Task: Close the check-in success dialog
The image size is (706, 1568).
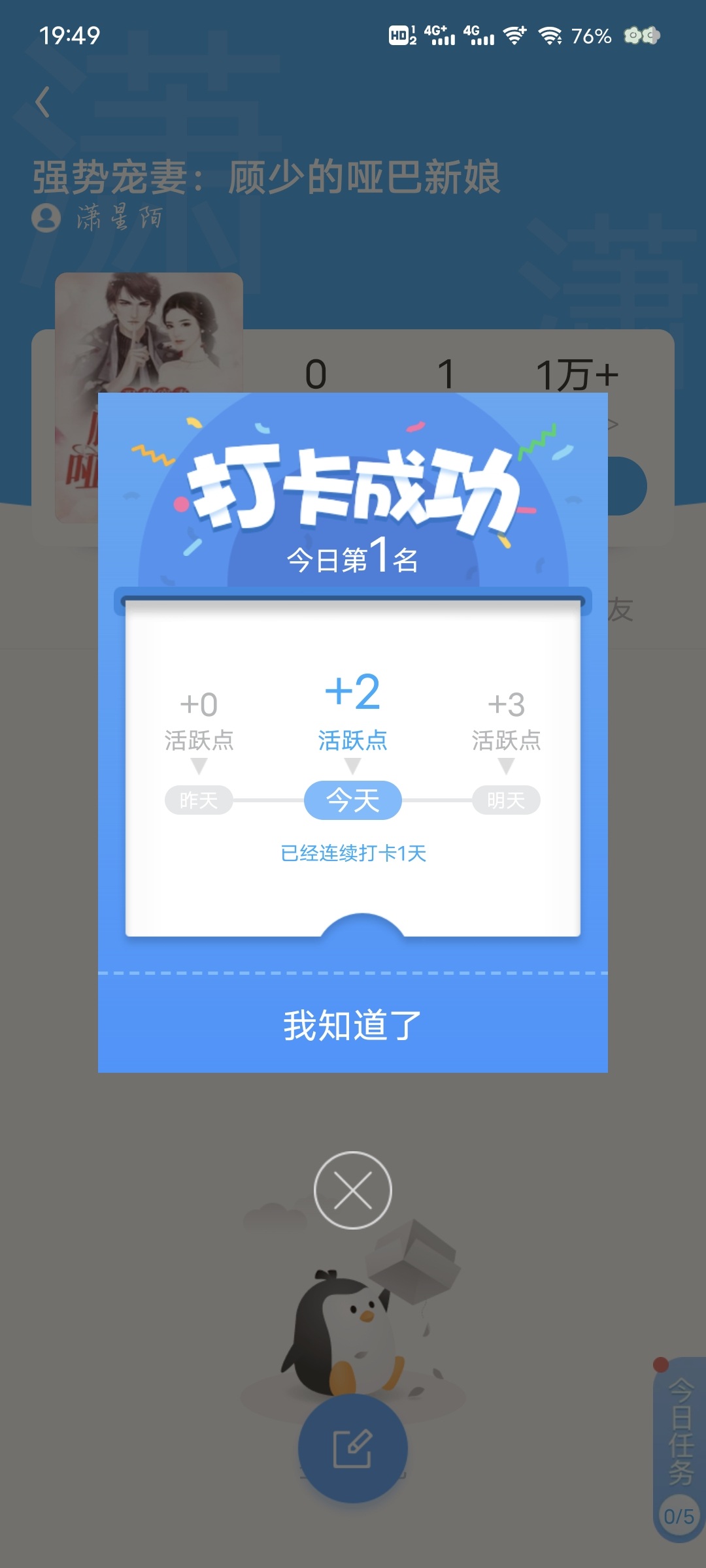Action: pyautogui.click(x=352, y=1190)
